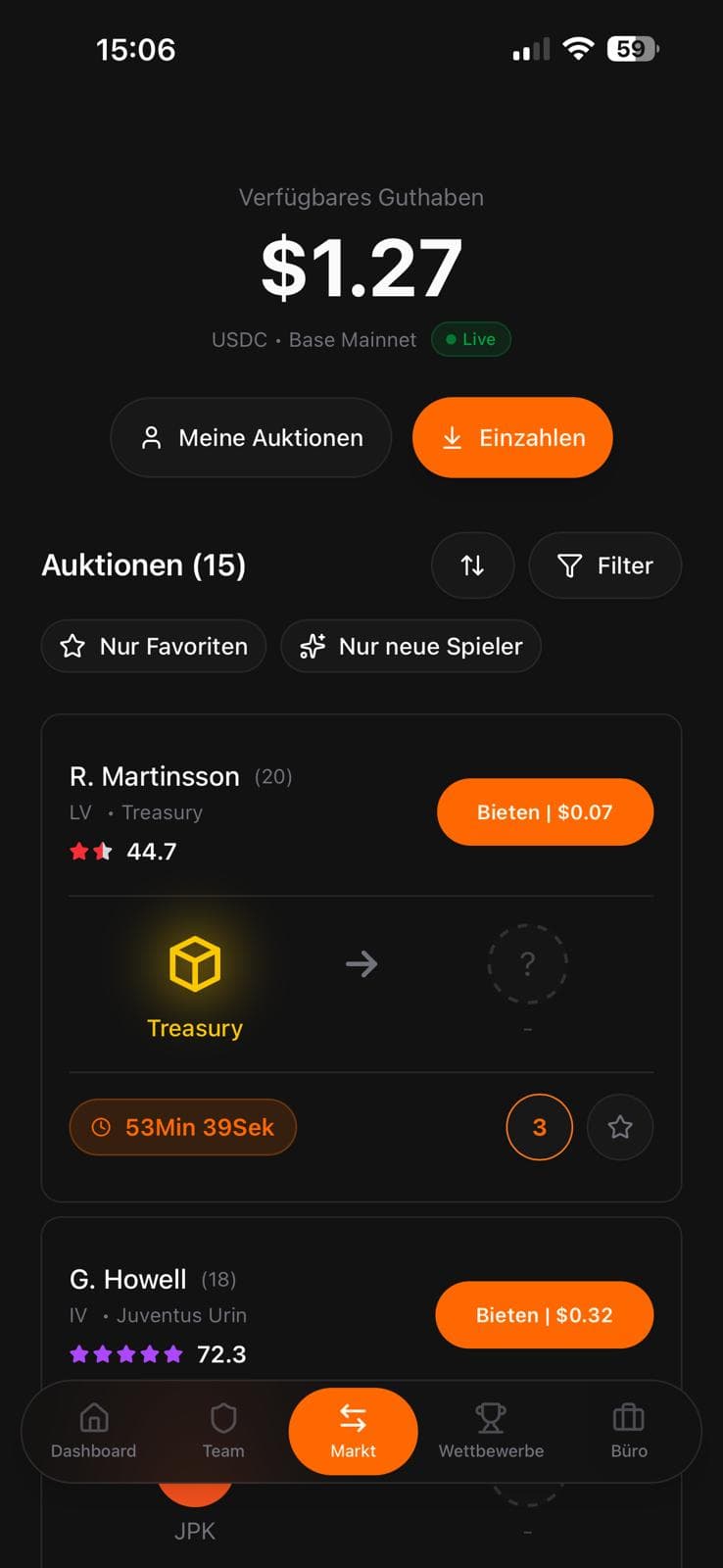Tap the Filter funnel icon
The height and width of the screenshot is (1568, 723).
[569, 565]
